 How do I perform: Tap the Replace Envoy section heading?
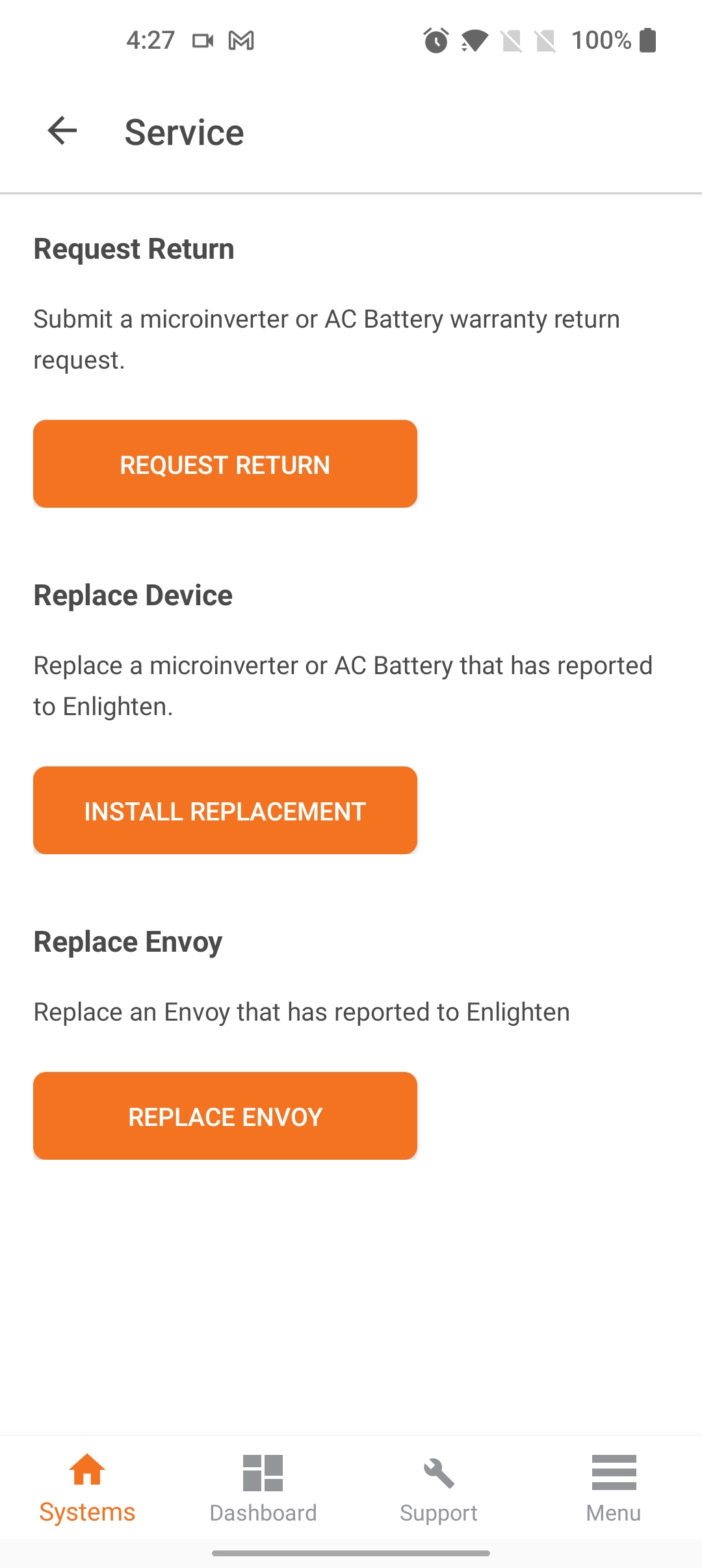click(127, 941)
